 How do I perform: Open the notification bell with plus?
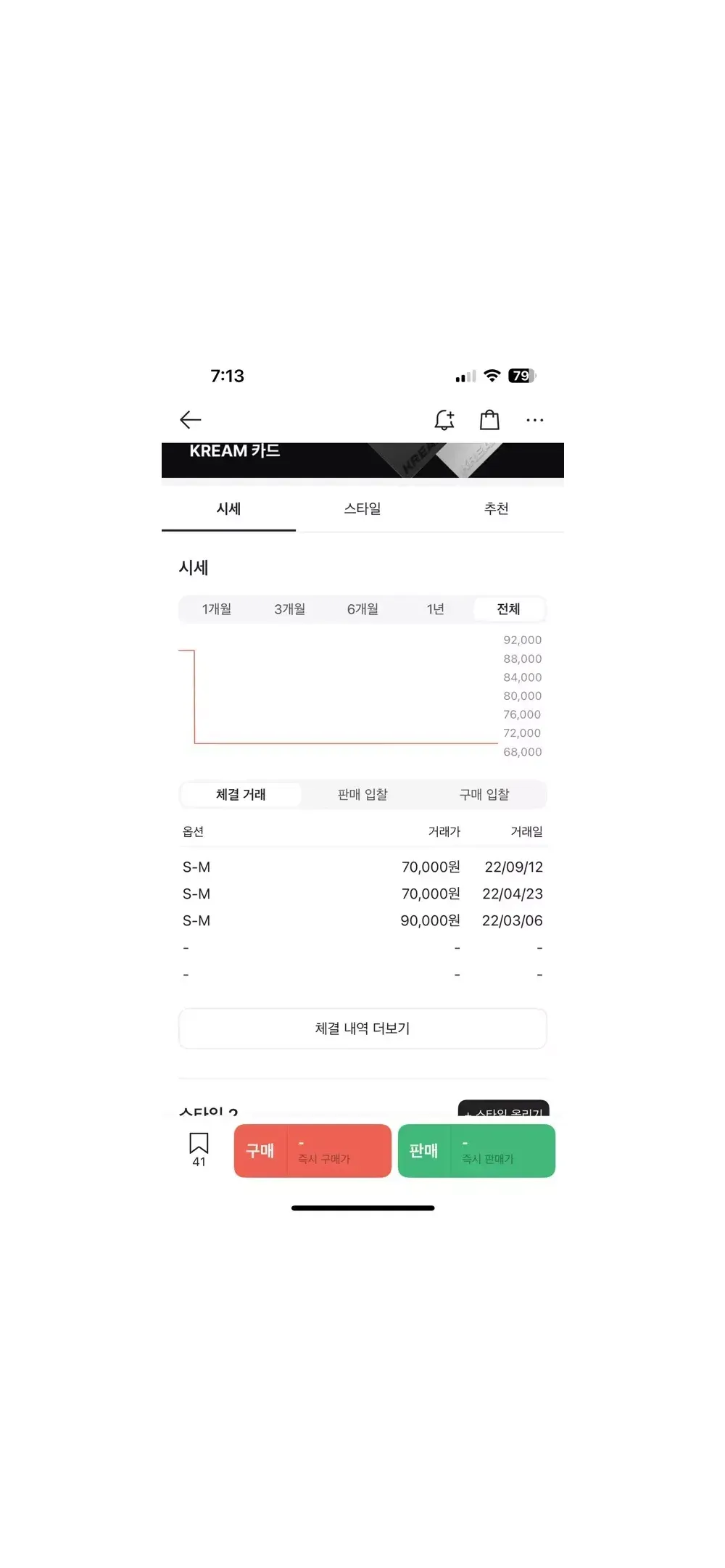(444, 420)
